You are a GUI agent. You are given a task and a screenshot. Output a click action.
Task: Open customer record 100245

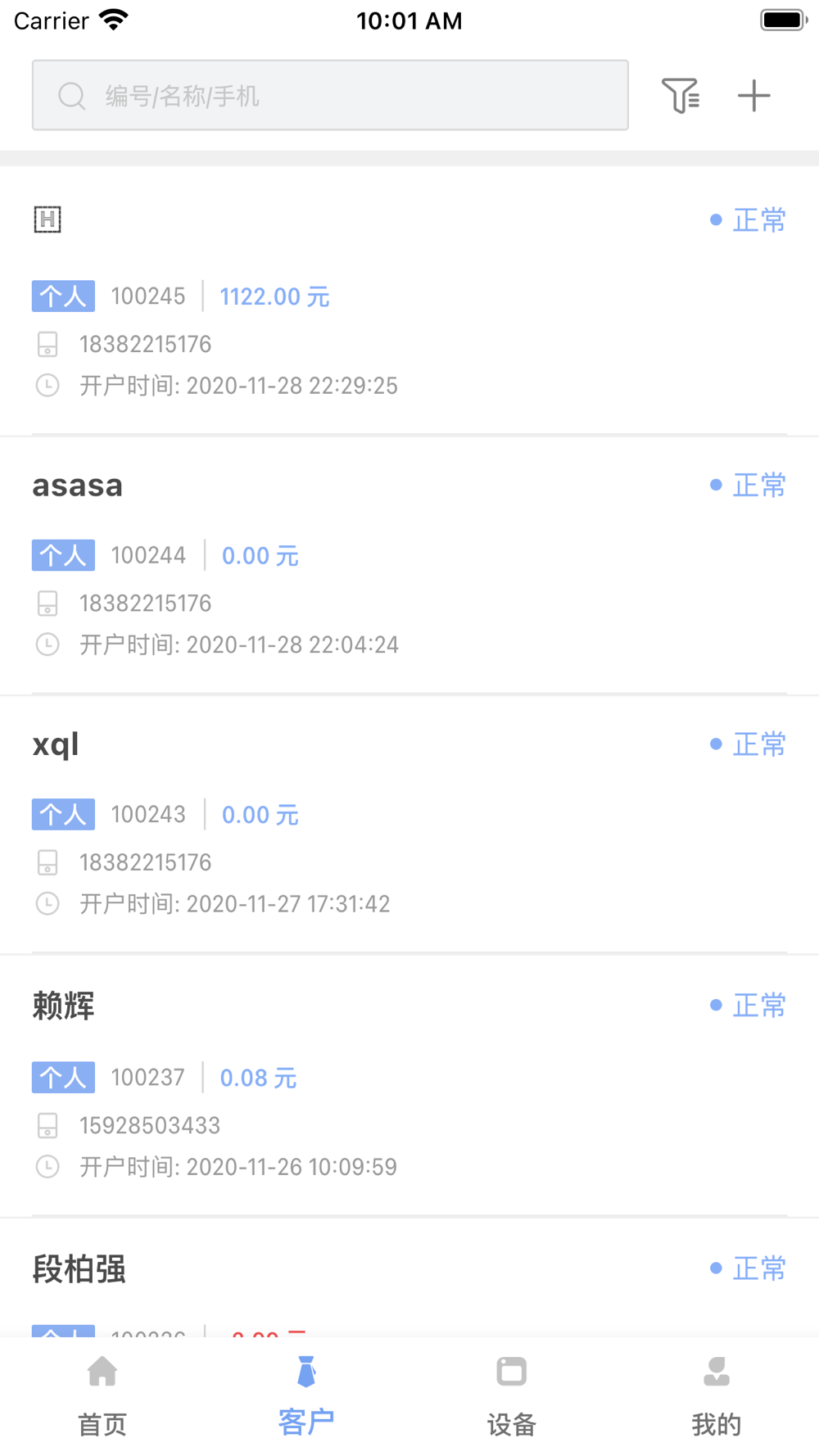coord(409,301)
